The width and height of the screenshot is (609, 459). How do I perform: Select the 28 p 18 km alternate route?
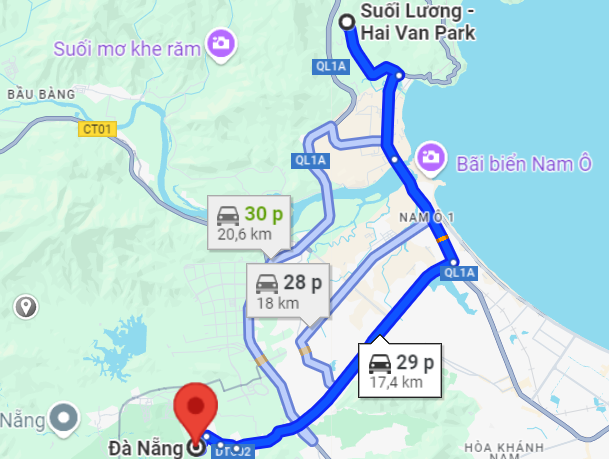(x=286, y=291)
